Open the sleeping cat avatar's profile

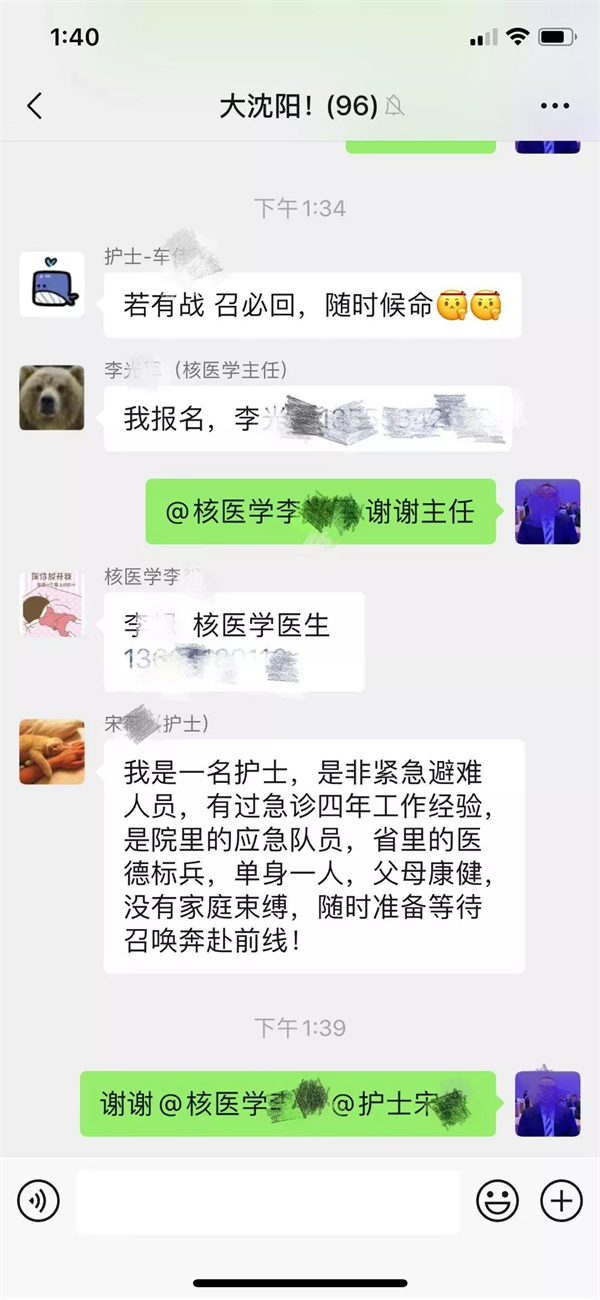coord(52,751)
